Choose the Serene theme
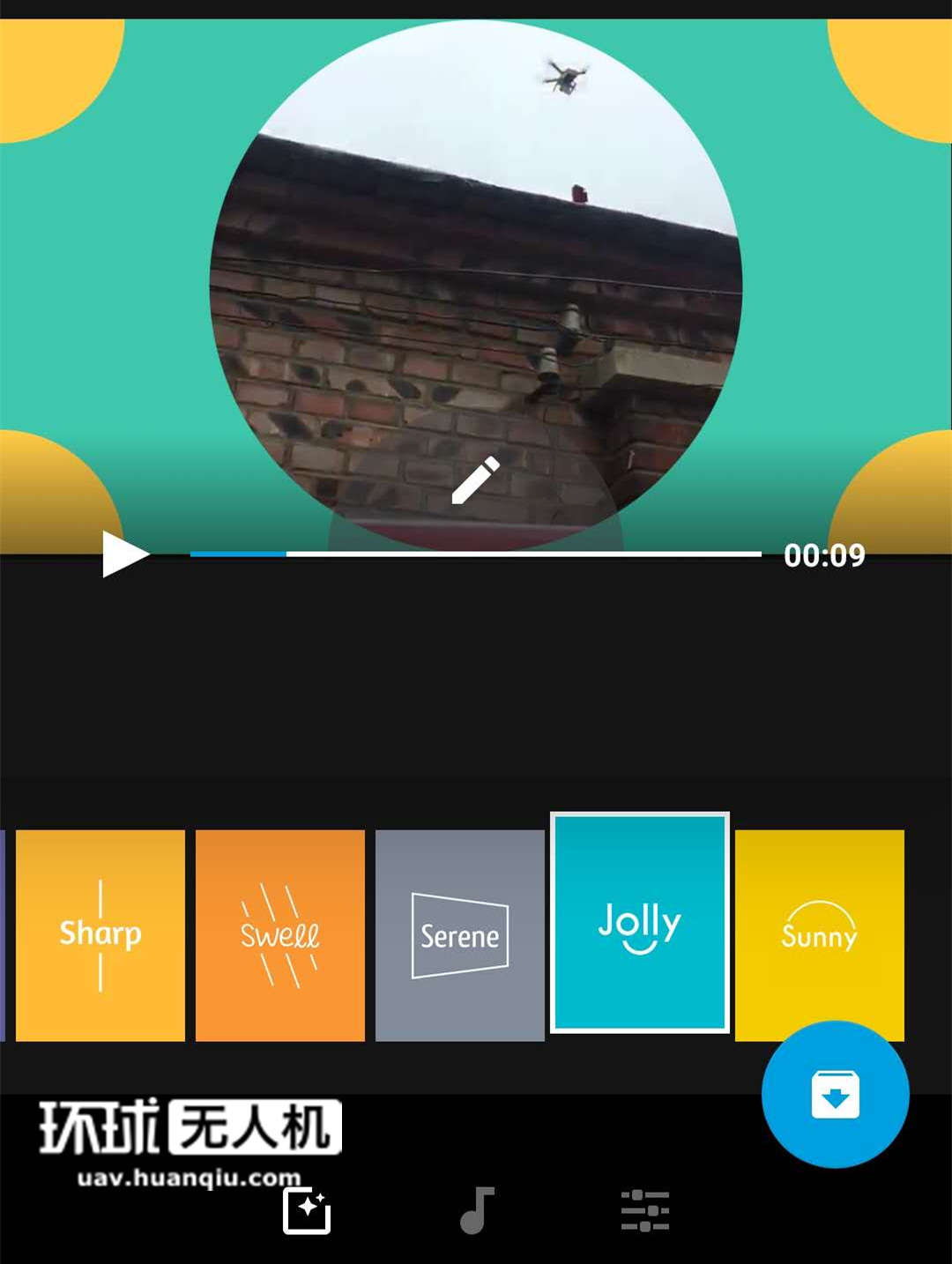 pos(460,935)
